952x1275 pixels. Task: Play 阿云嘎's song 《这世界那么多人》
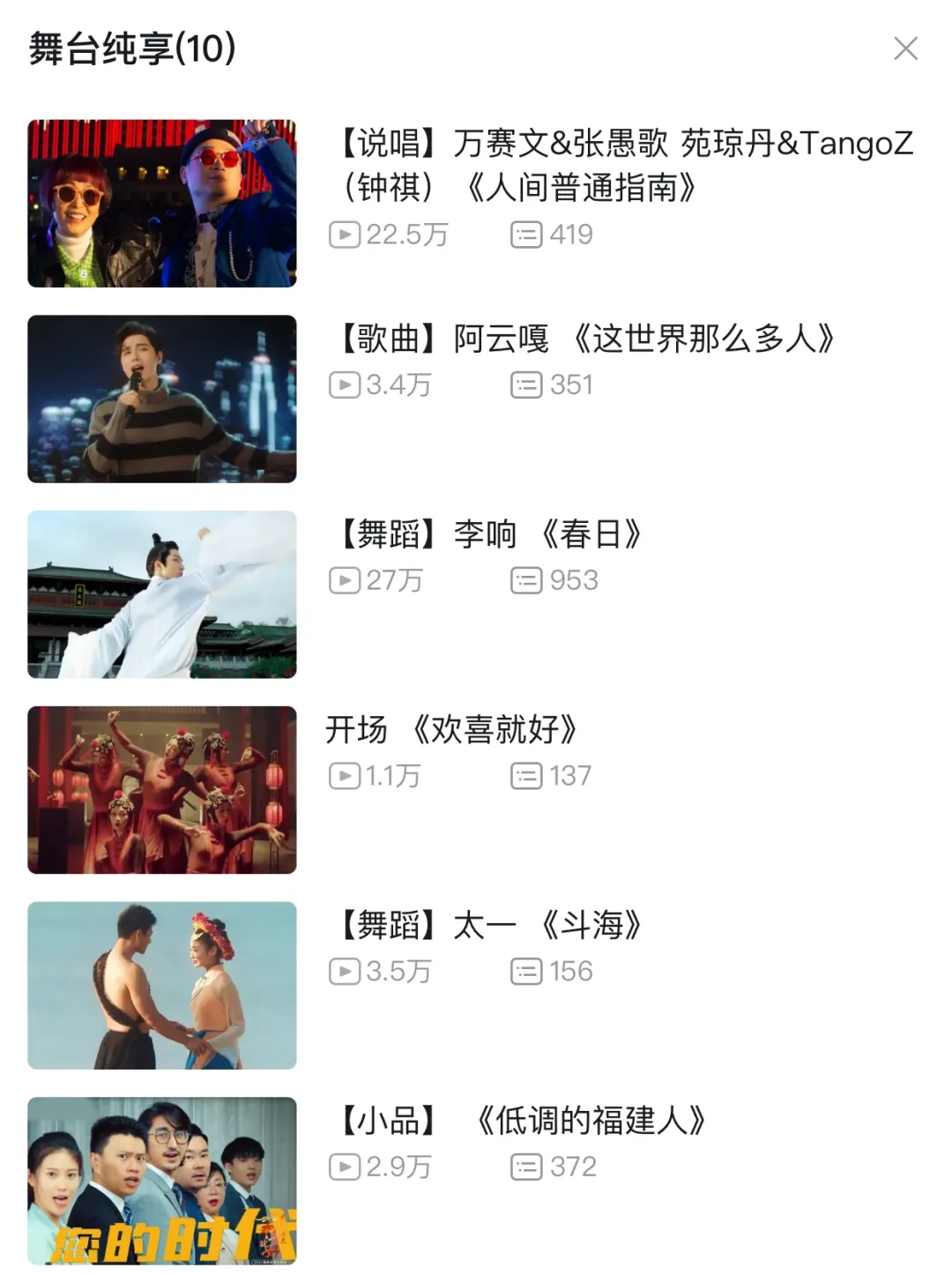[162, 399]
